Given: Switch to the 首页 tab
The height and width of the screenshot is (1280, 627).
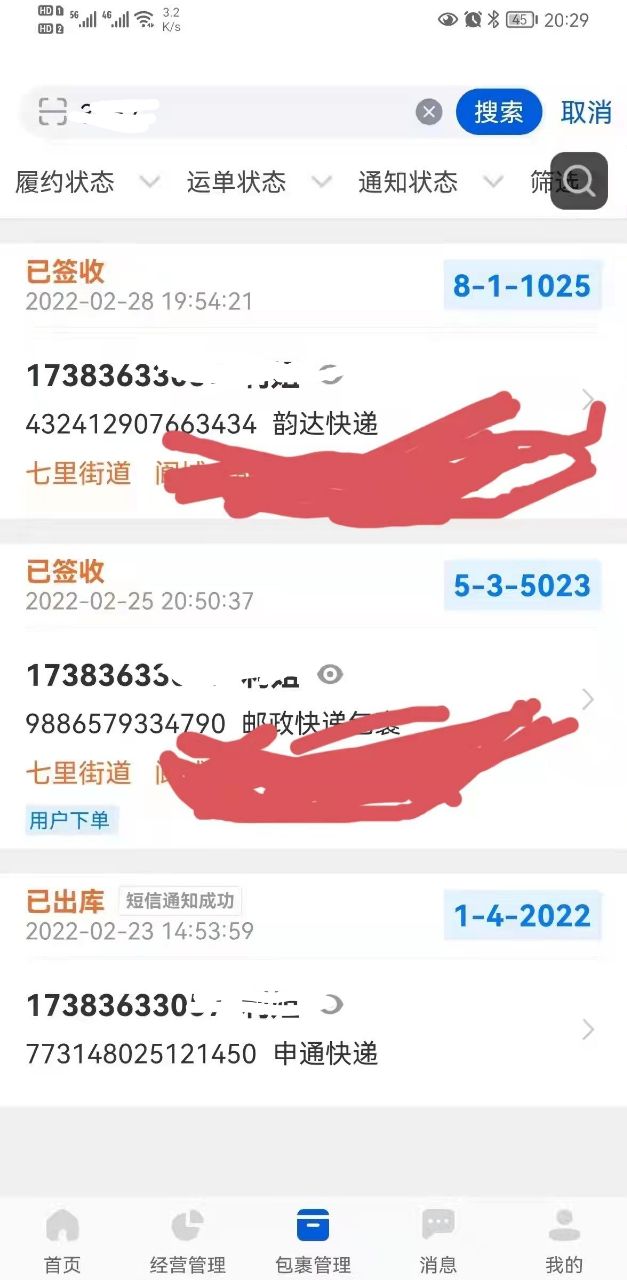Looking at the screenshot, I should [62, 1240].
